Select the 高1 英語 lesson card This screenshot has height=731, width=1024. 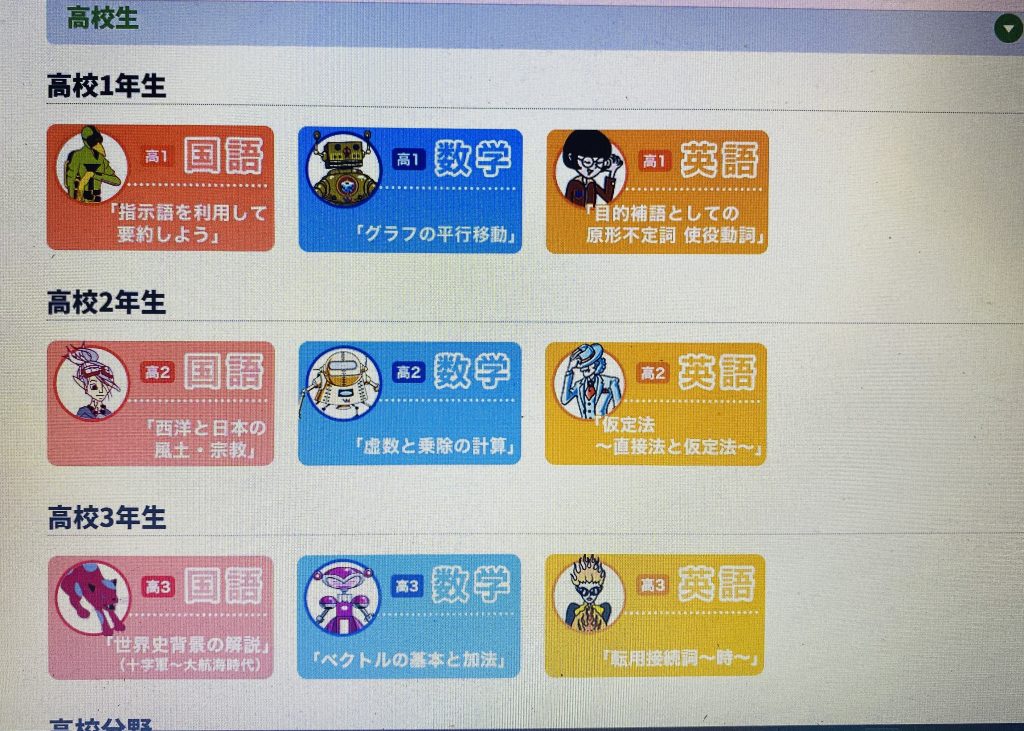(657, 191)
